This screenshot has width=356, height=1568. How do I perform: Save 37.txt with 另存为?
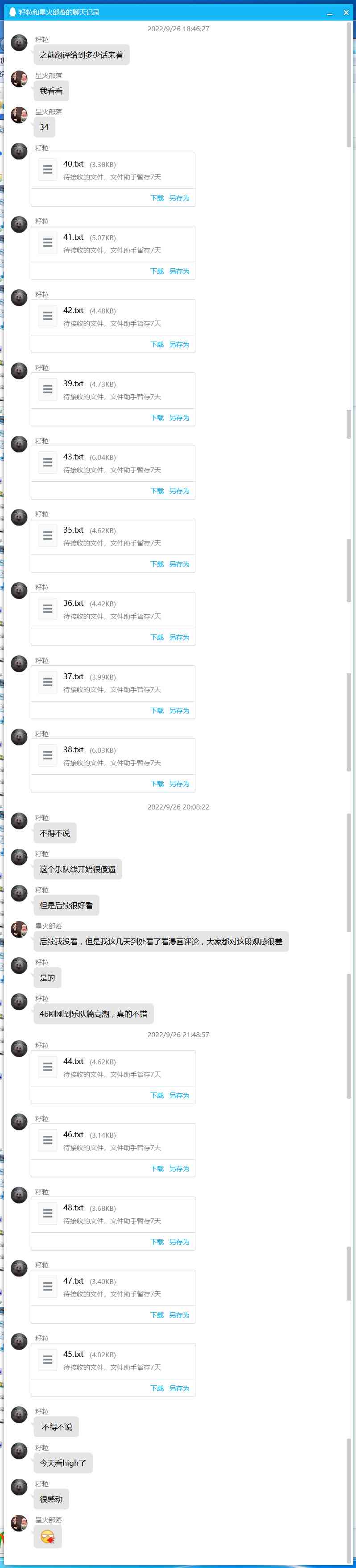179,710
